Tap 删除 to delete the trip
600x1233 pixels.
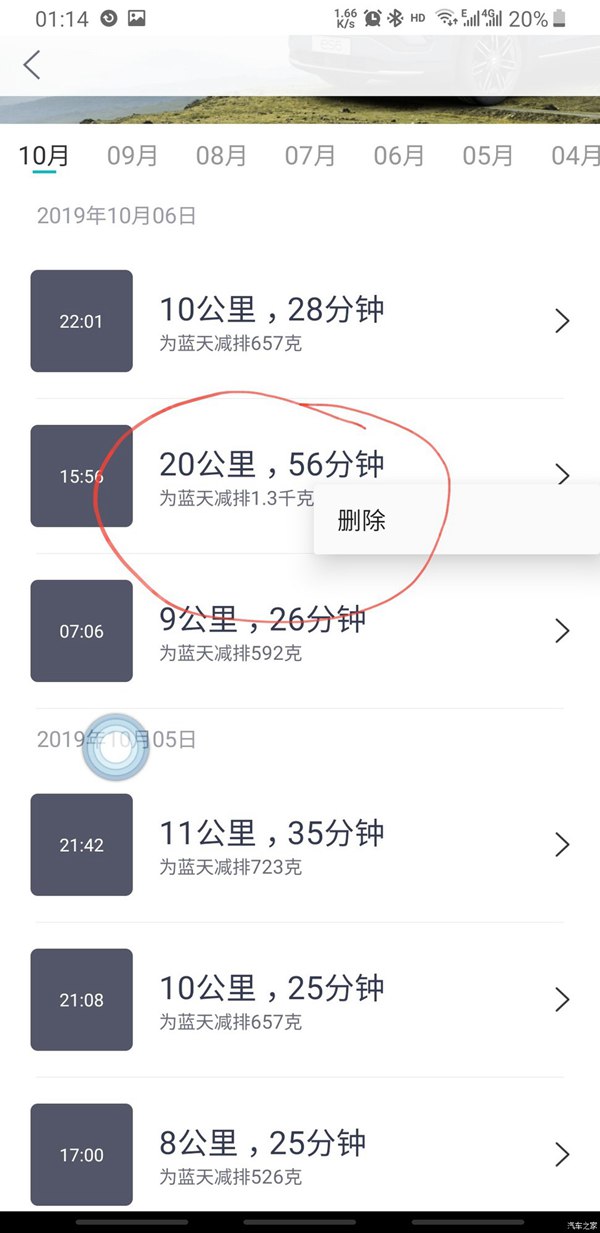pos(362,520)
